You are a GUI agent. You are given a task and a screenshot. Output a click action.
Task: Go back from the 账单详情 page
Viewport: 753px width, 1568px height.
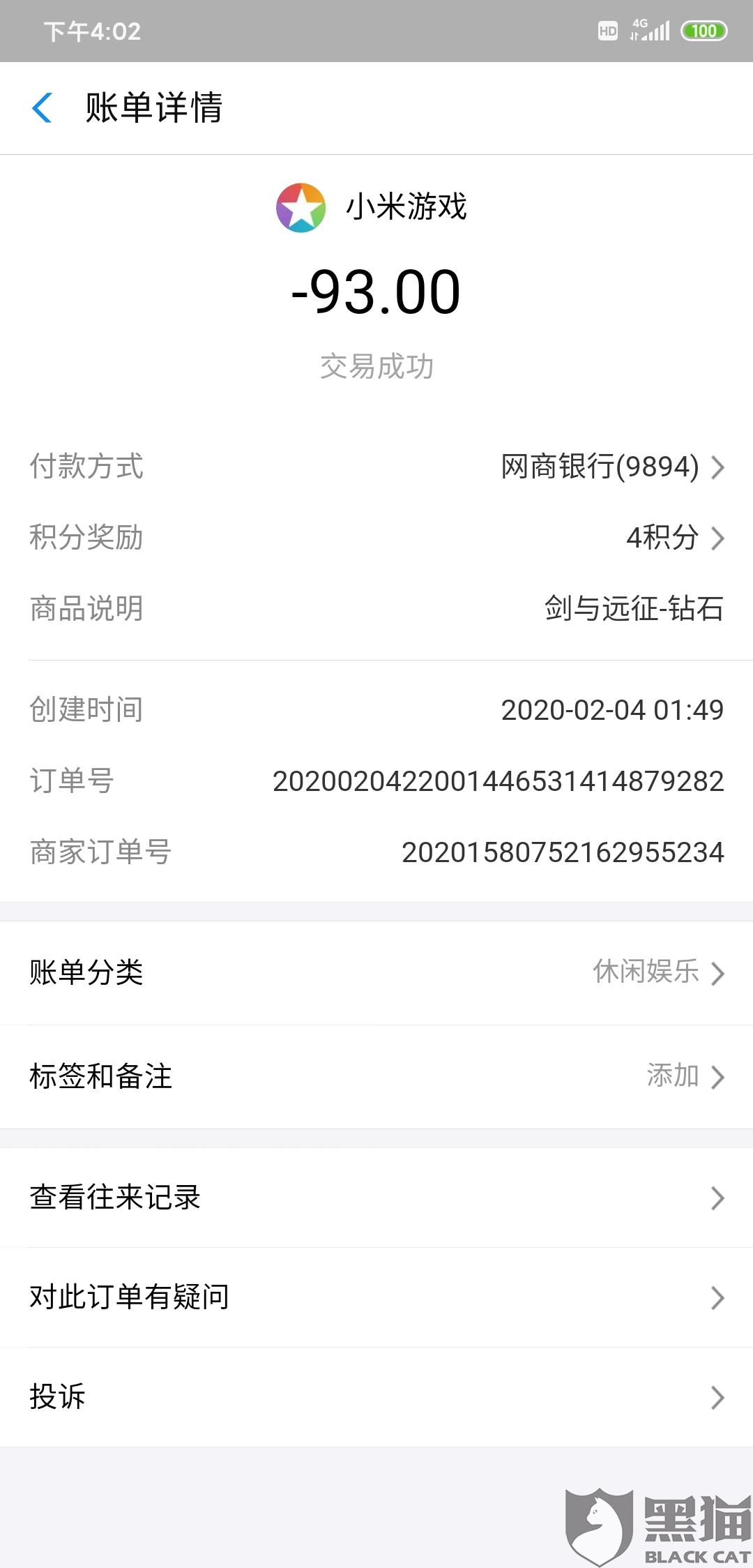[x=43, y=108]
